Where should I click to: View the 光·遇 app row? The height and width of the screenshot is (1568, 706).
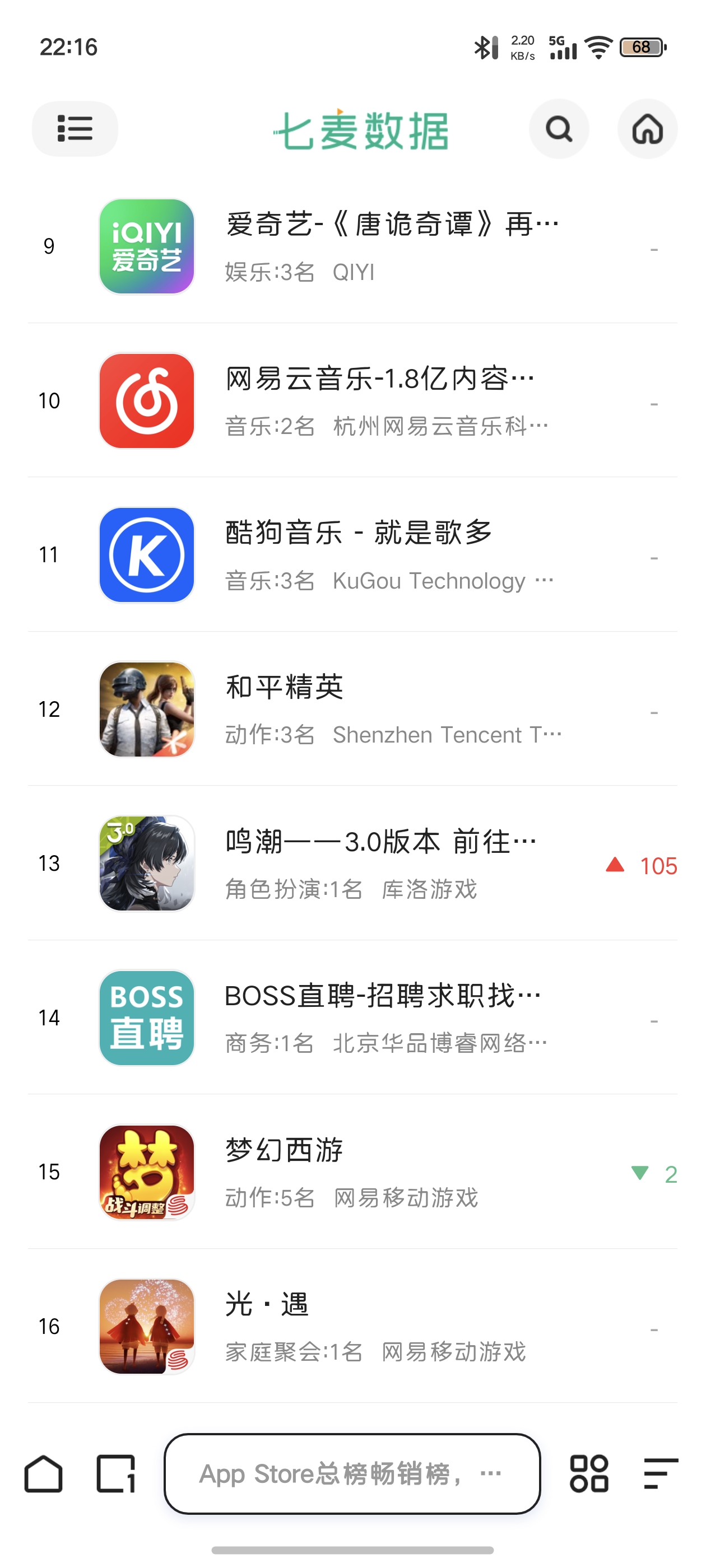pos(390,1326)
